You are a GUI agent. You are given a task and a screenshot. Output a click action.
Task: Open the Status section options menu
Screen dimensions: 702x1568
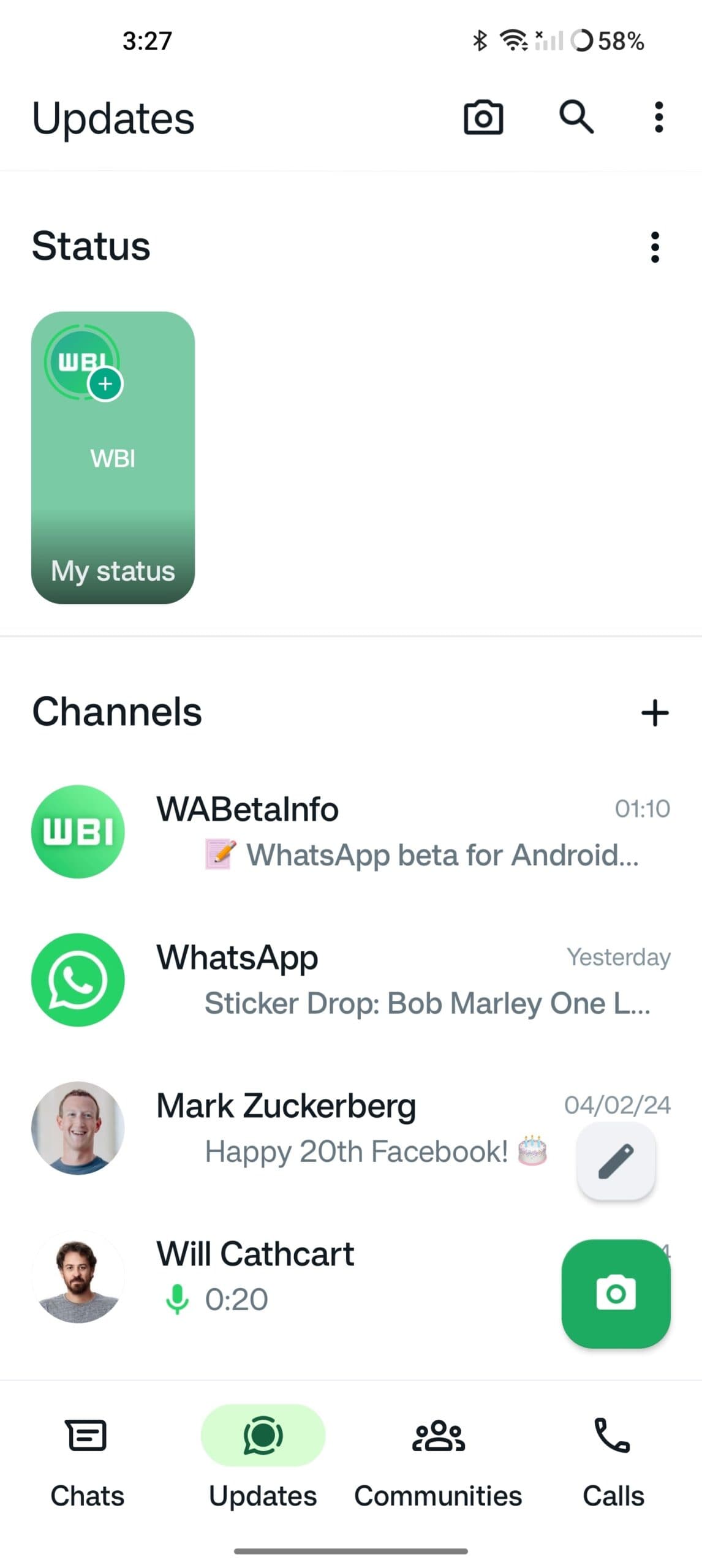tap(654, 247)
